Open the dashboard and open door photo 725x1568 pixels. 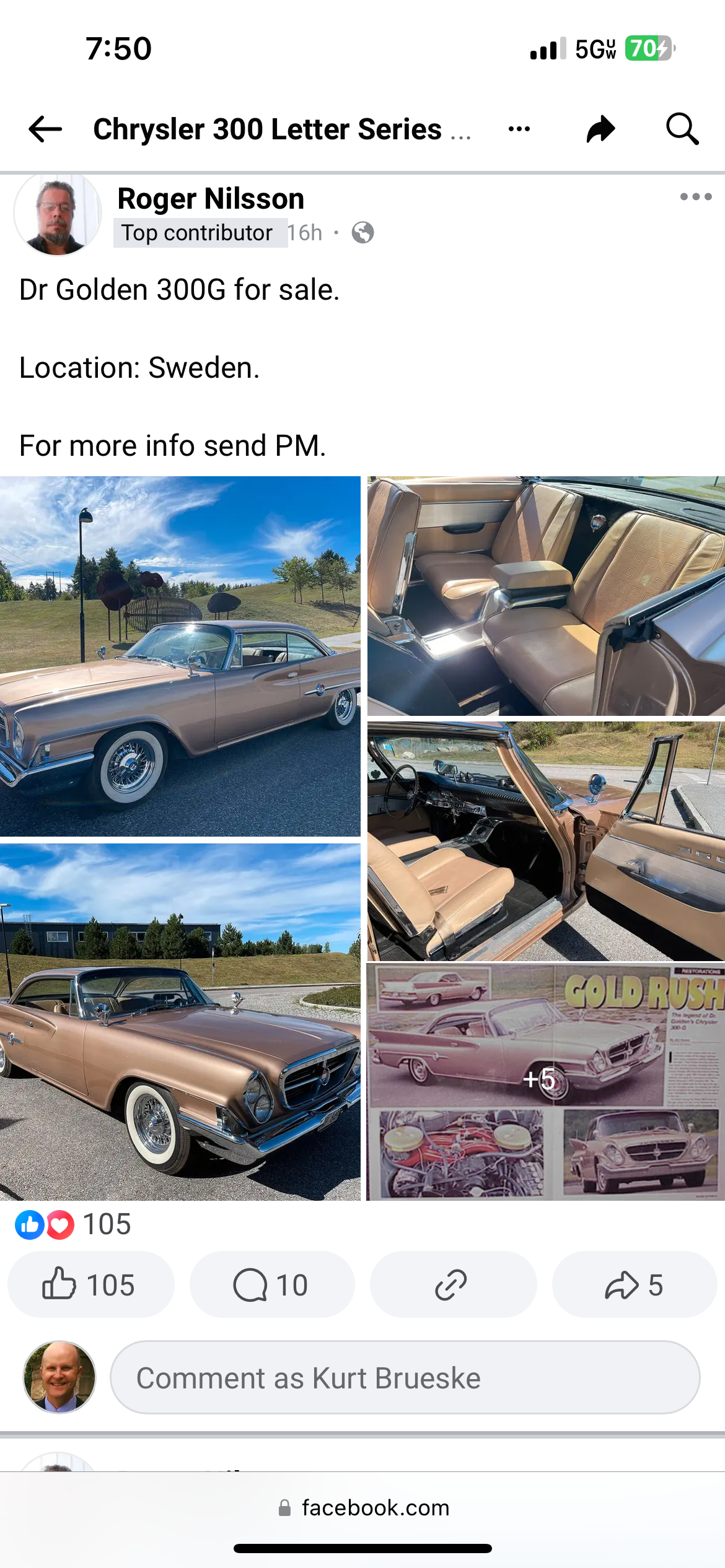(x=546, y=841)
